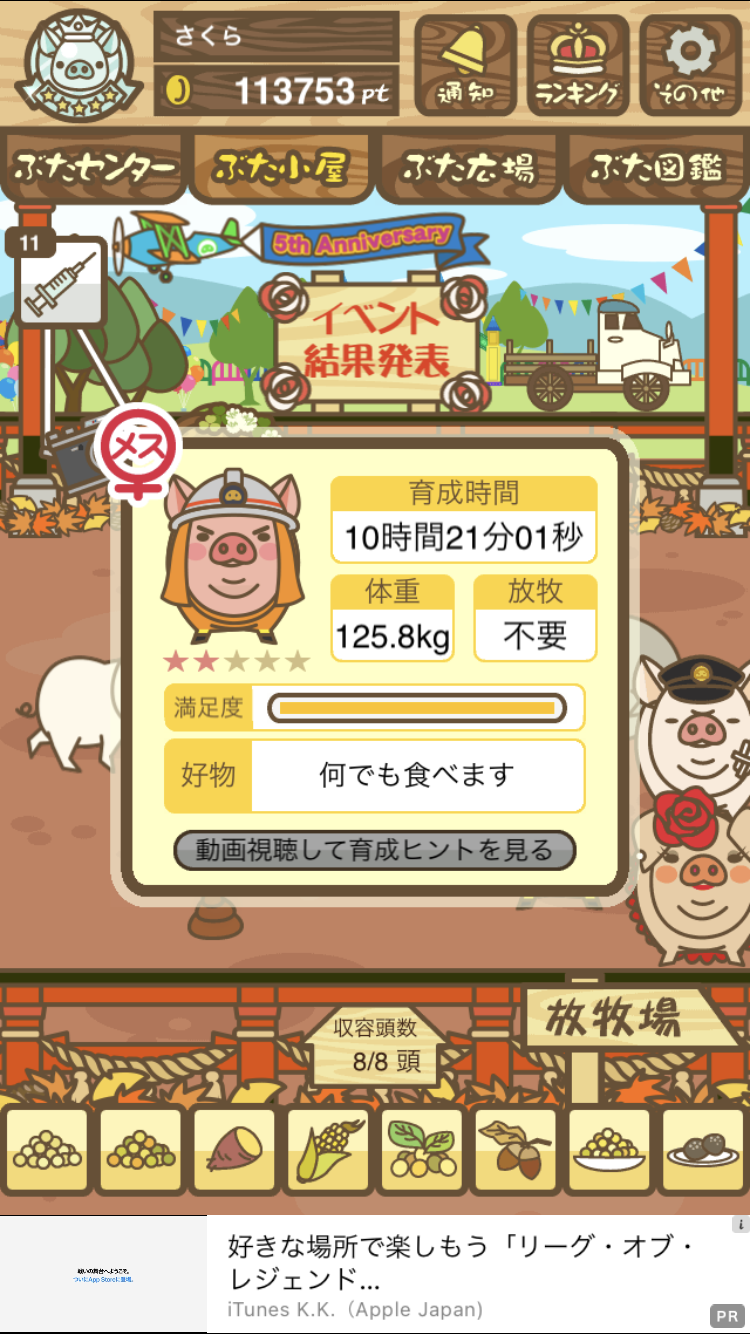This screenshot has width=750, height=1334.
Task: Select the acorn feed
Action: (x=516, y=1151)
